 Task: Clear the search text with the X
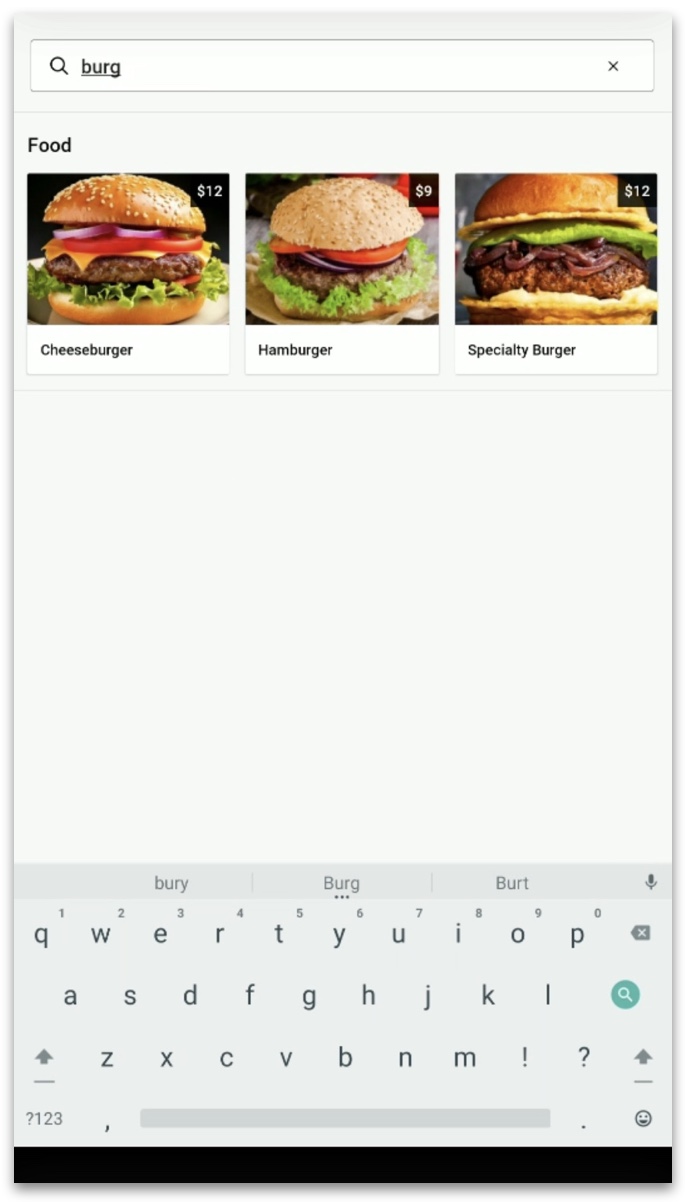point(613,66)
